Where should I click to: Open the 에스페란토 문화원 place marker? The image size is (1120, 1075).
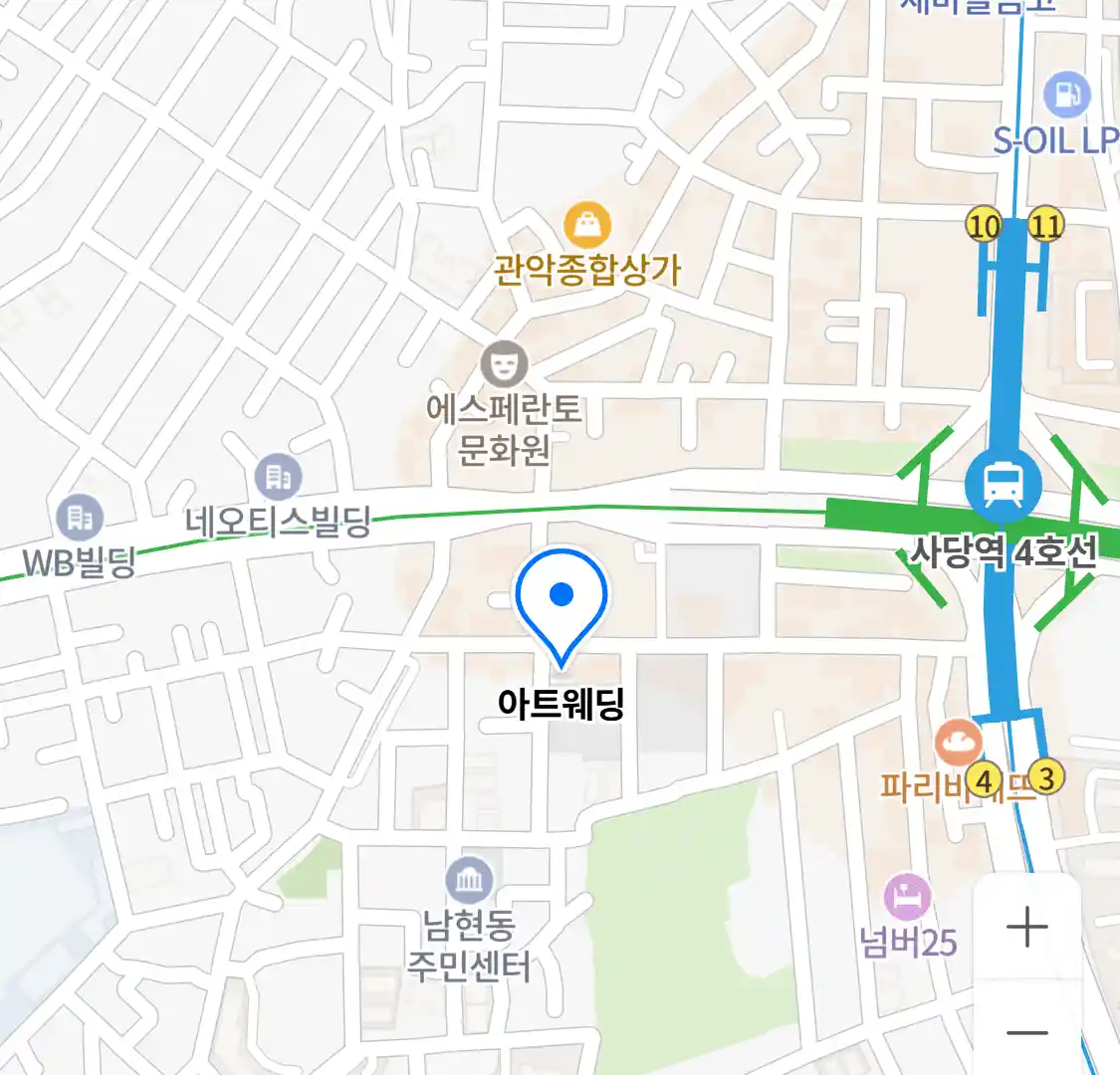click(x=504, y=365)
